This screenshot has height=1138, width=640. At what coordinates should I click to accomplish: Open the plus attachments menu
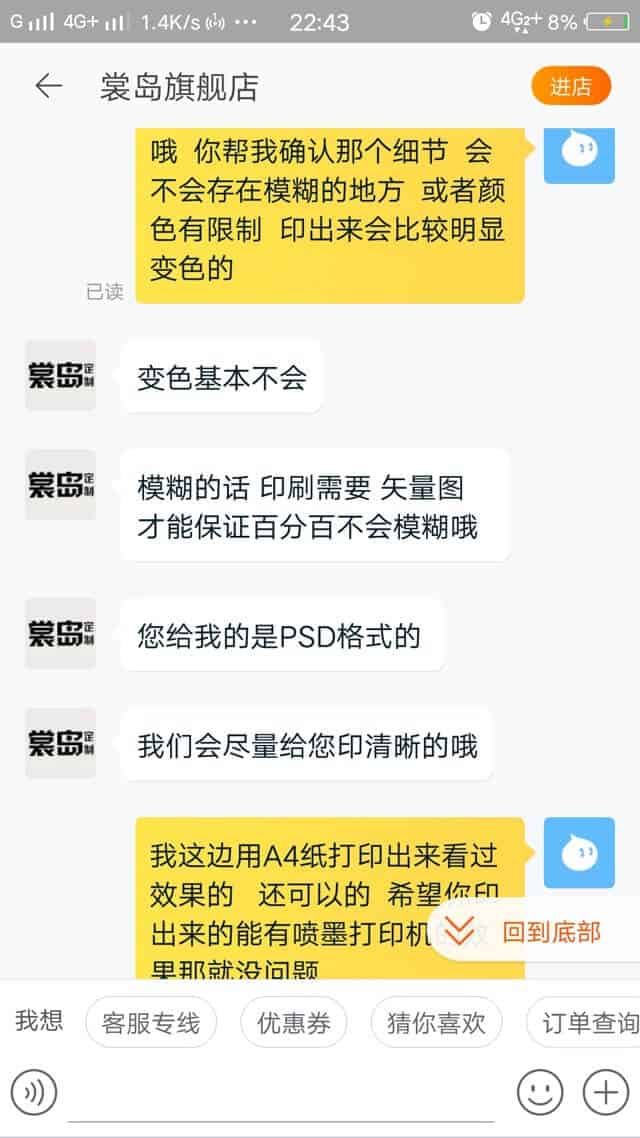pos(605,1092)
